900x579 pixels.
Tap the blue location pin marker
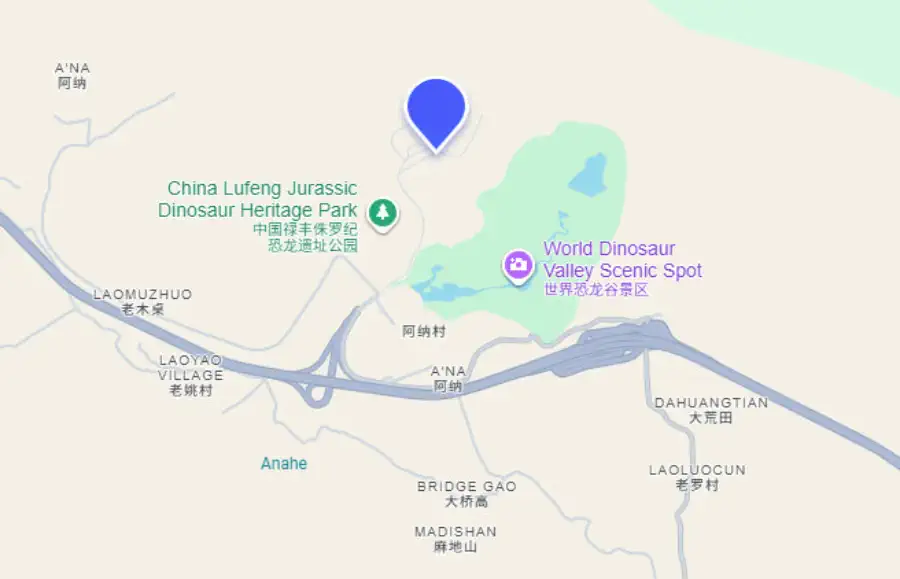tap(436, 111)
